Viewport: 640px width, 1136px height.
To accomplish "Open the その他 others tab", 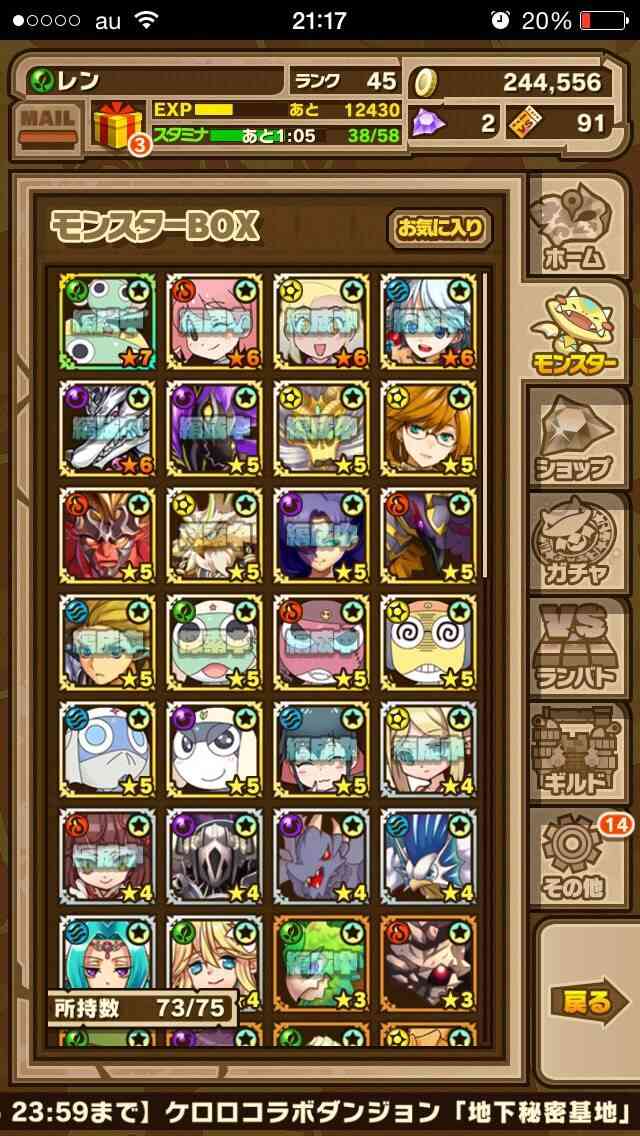I will (x=576, y=857).
